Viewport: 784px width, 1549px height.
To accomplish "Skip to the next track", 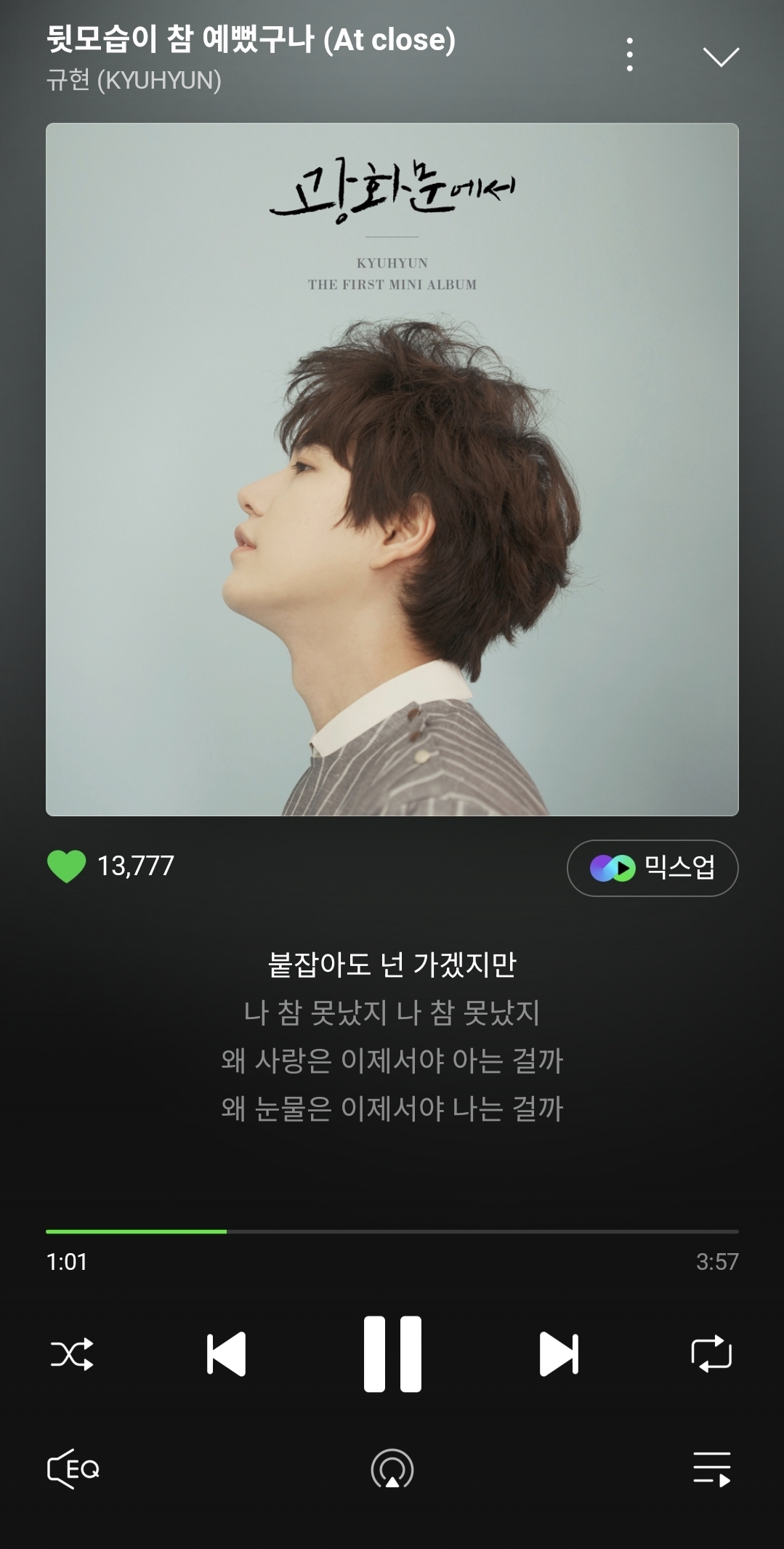I will pos(559,1353).
